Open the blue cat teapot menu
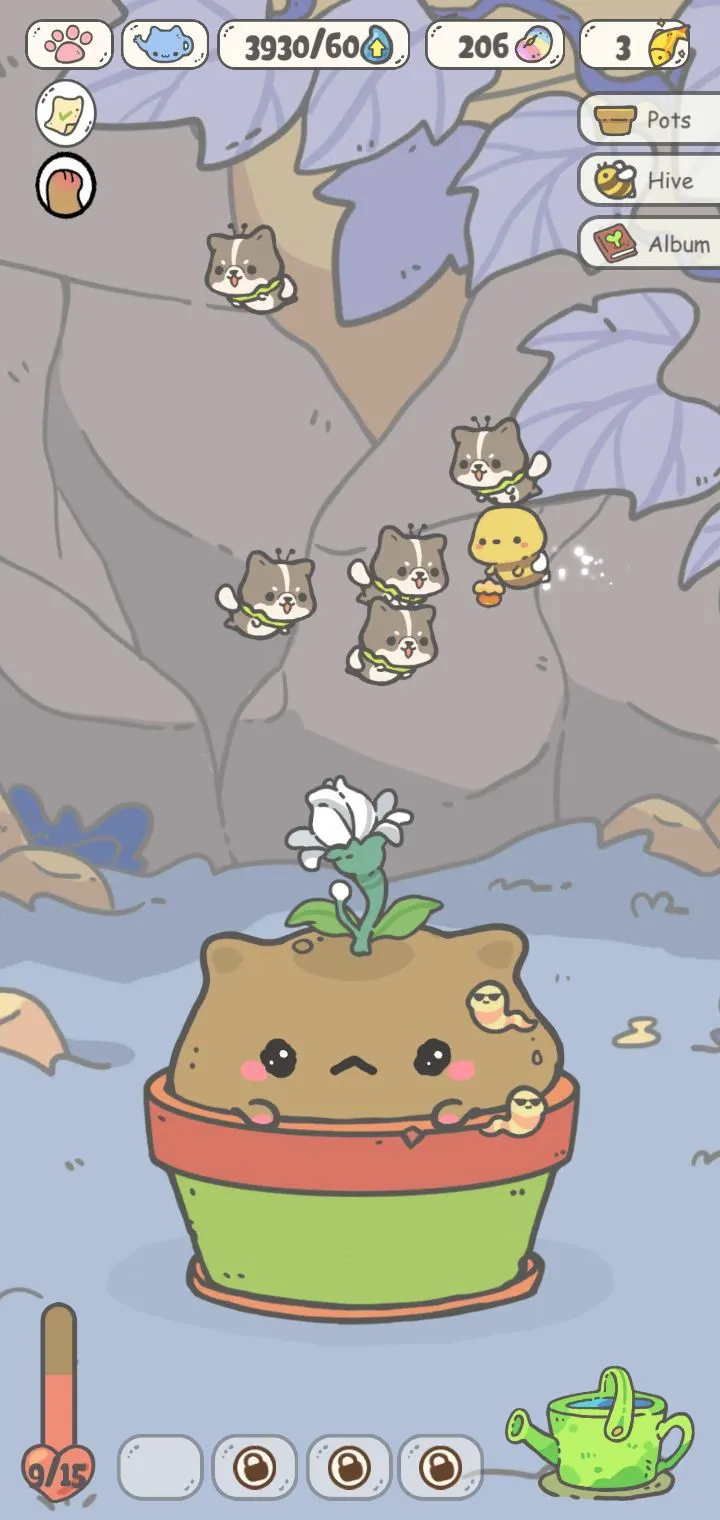 [165, 45]
